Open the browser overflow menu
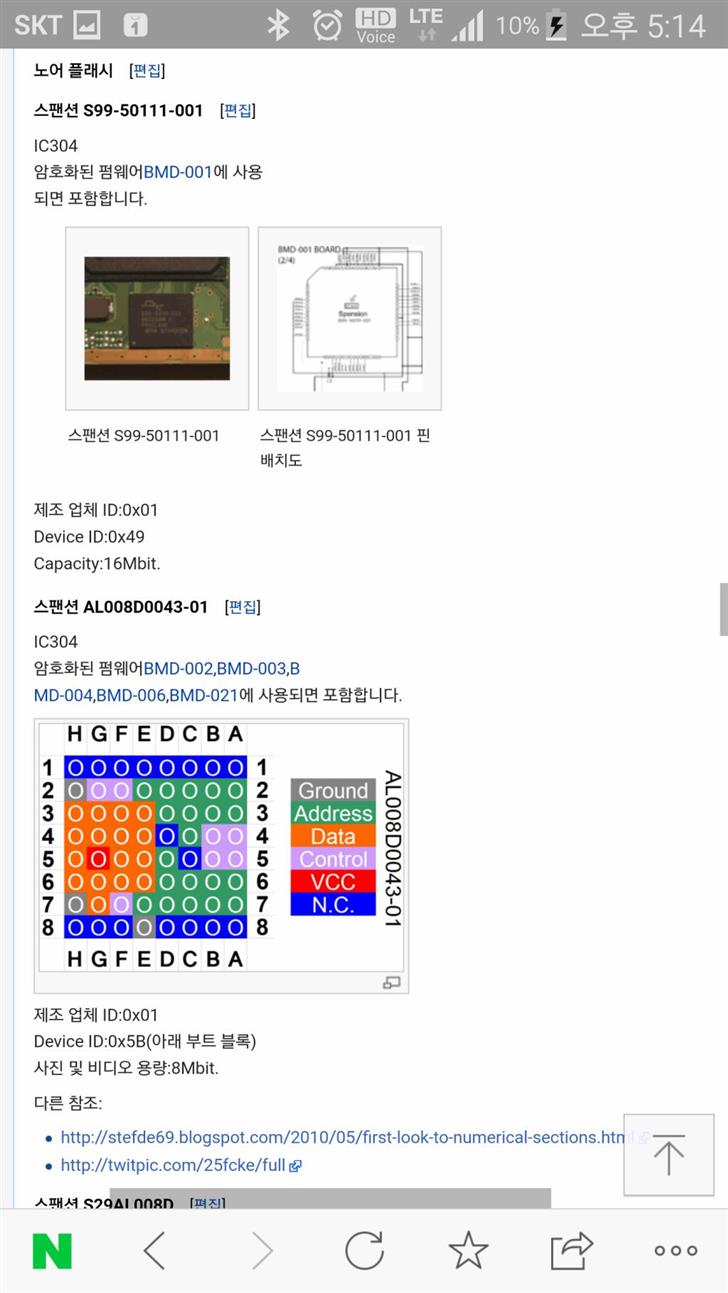Image resolution: width=728 pixels, height=1293 pixels. click(x=676, y=1251)
